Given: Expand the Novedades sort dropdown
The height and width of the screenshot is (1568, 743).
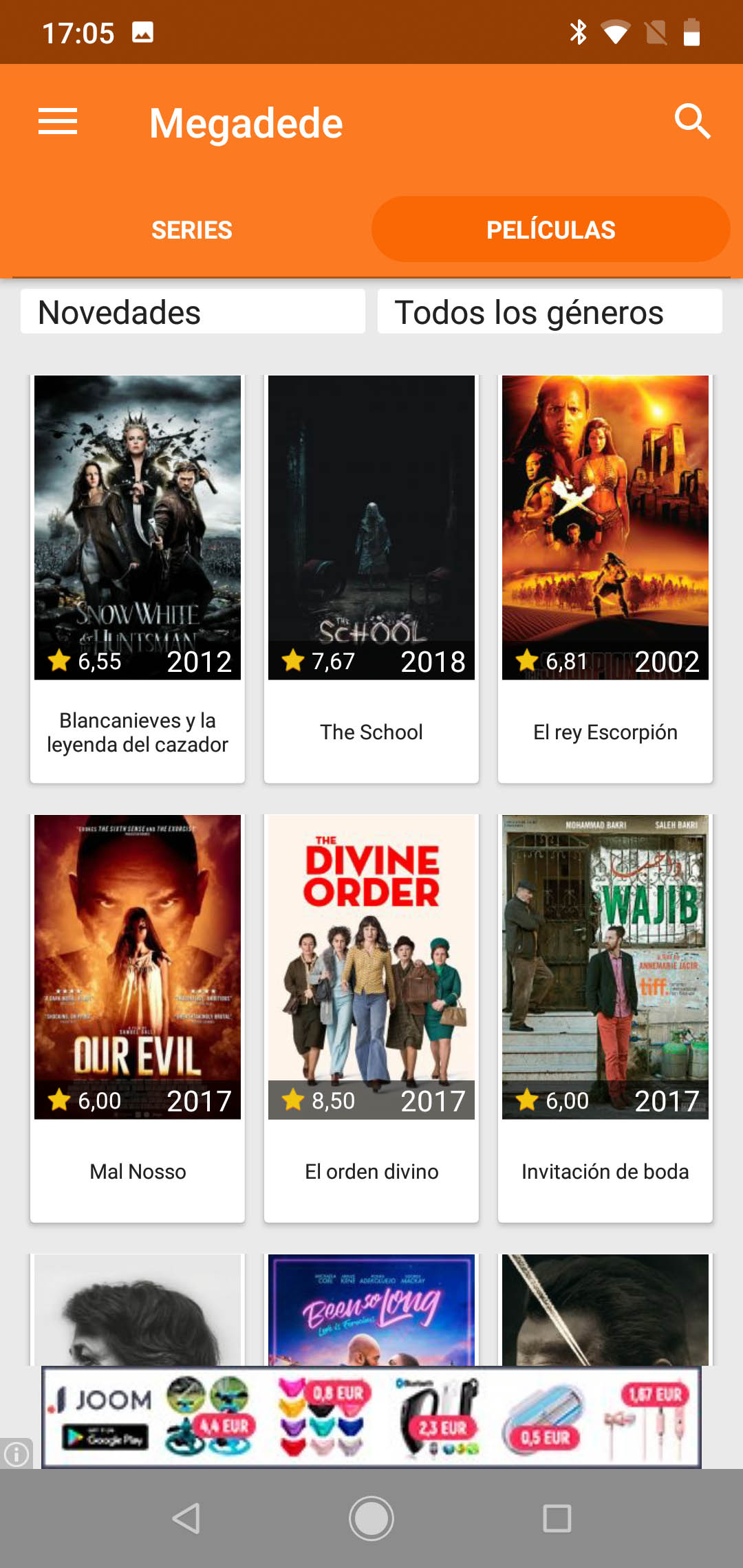Looking at the screenshot, I should tap(193, 312).
